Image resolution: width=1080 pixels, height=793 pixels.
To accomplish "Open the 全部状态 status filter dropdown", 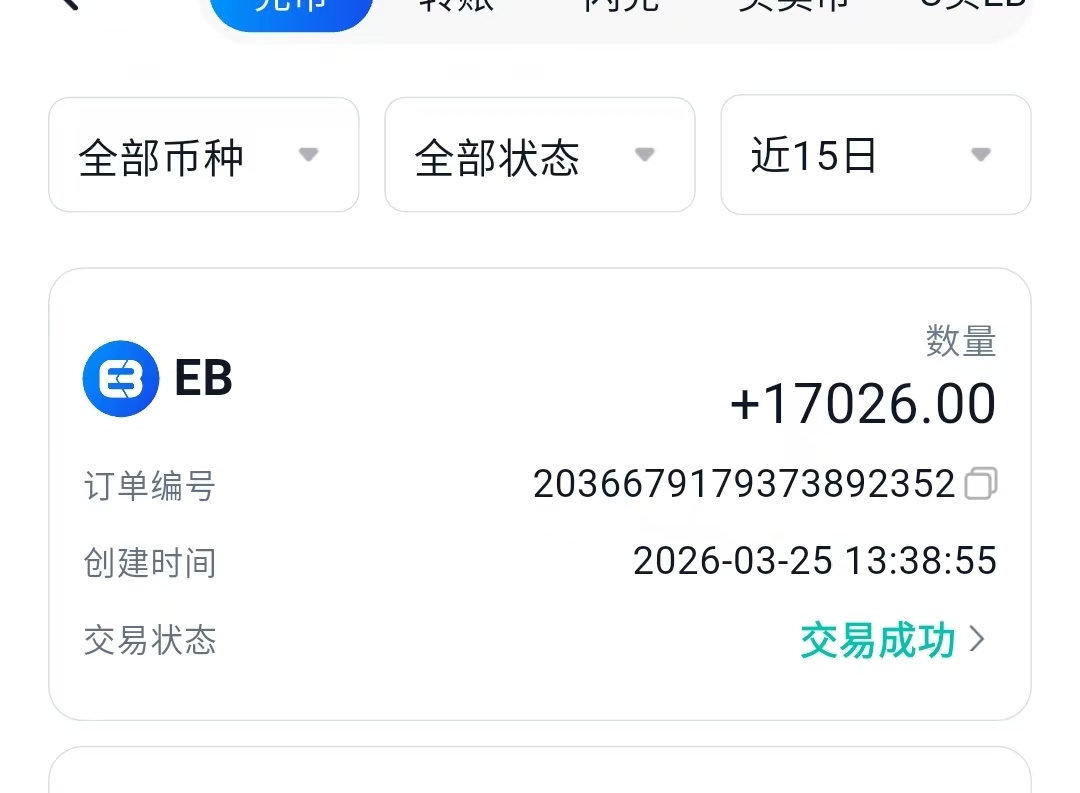I will [x=539, y=155].
